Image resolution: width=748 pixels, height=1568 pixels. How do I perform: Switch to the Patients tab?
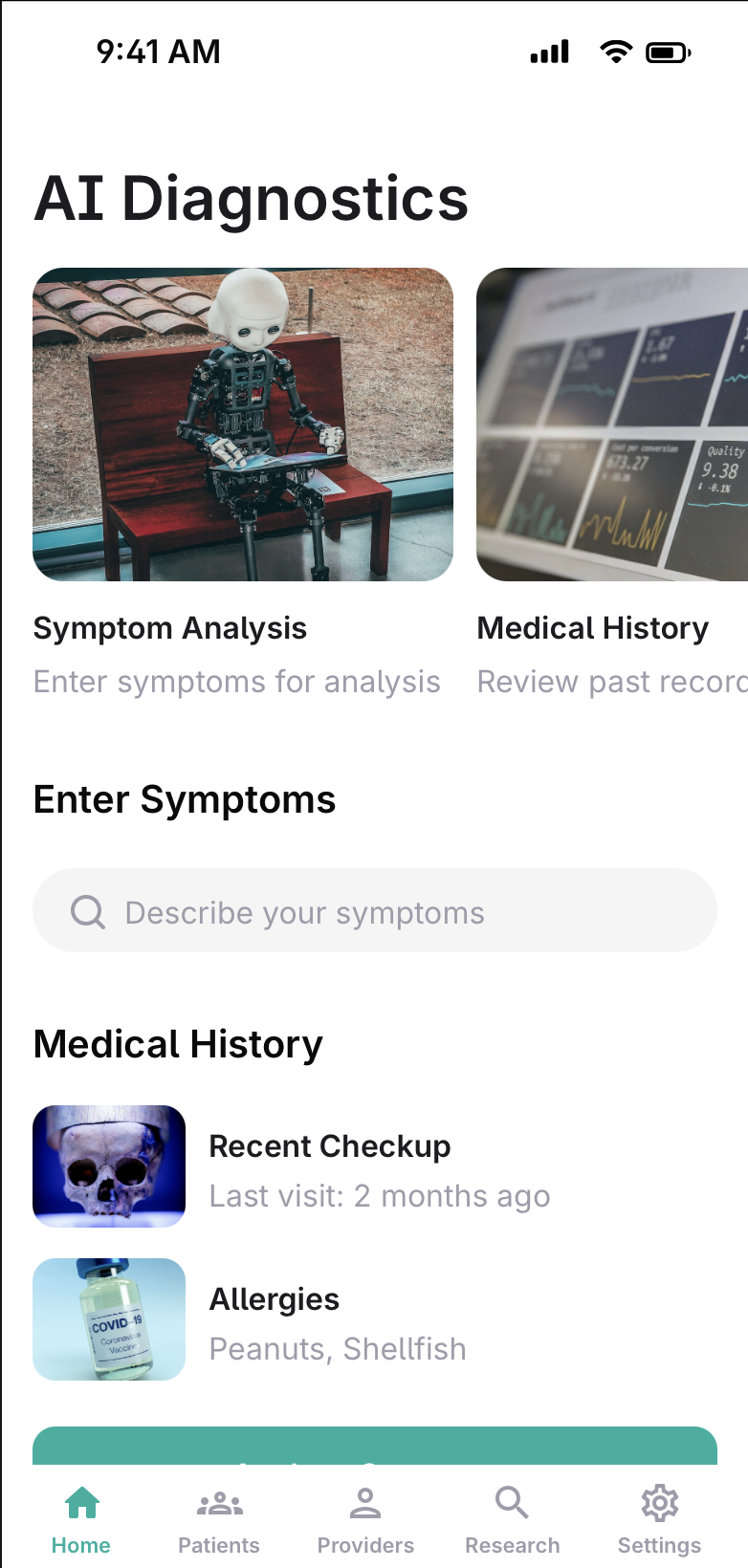[219, 1520]
